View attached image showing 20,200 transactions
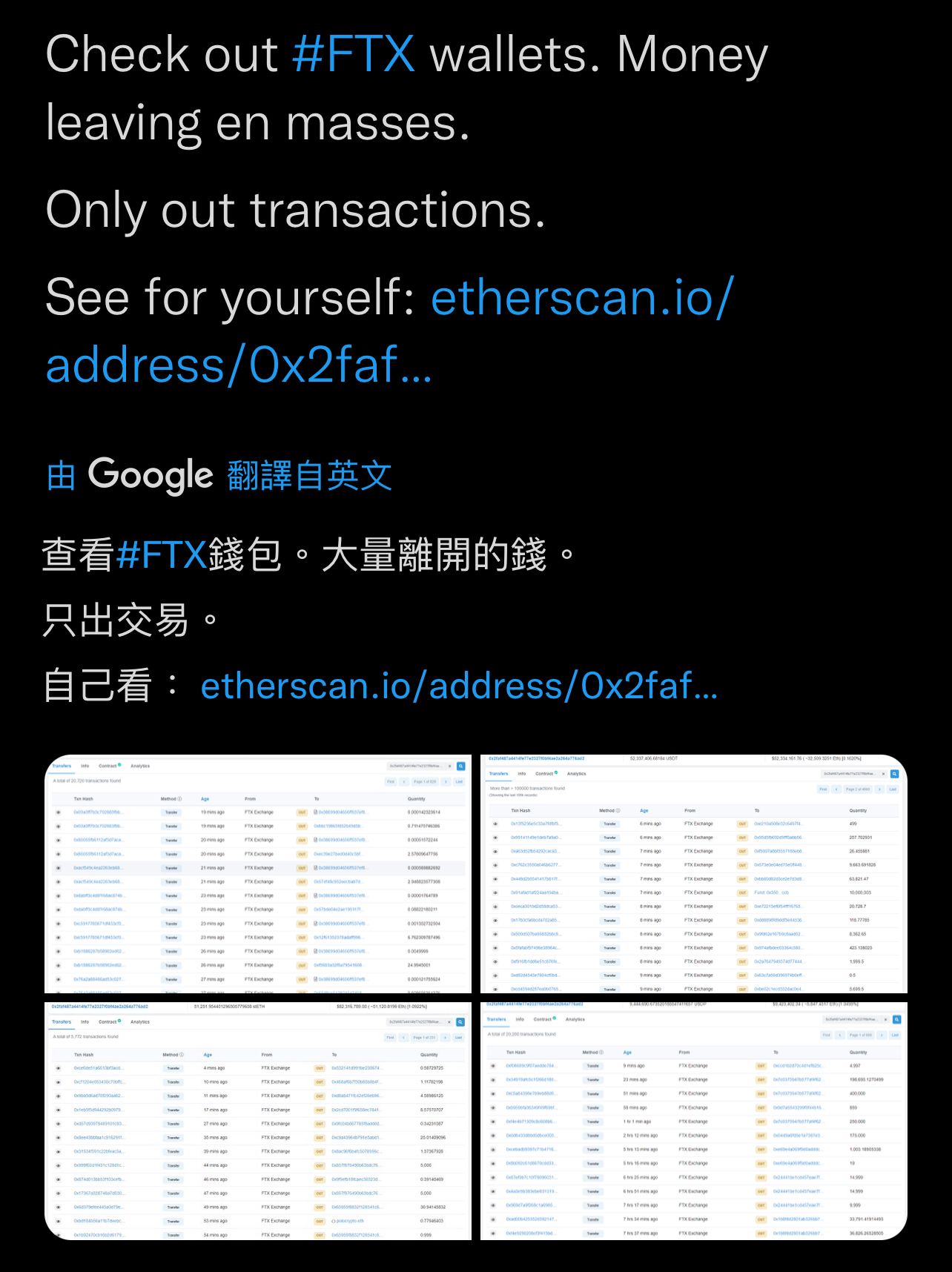 [693, 1120]
